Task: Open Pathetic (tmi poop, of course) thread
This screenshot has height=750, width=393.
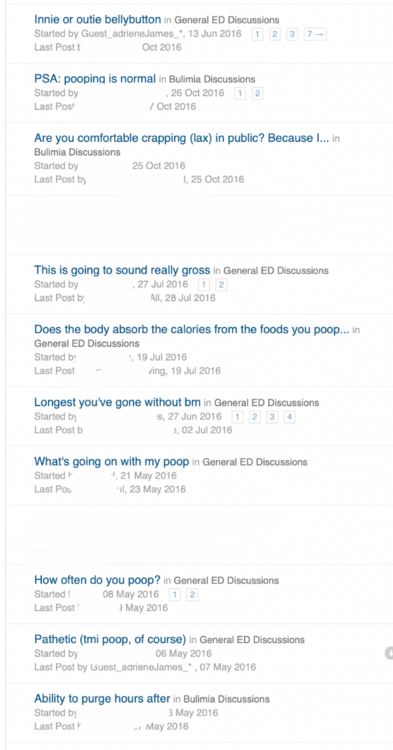Action: [110, 640]
